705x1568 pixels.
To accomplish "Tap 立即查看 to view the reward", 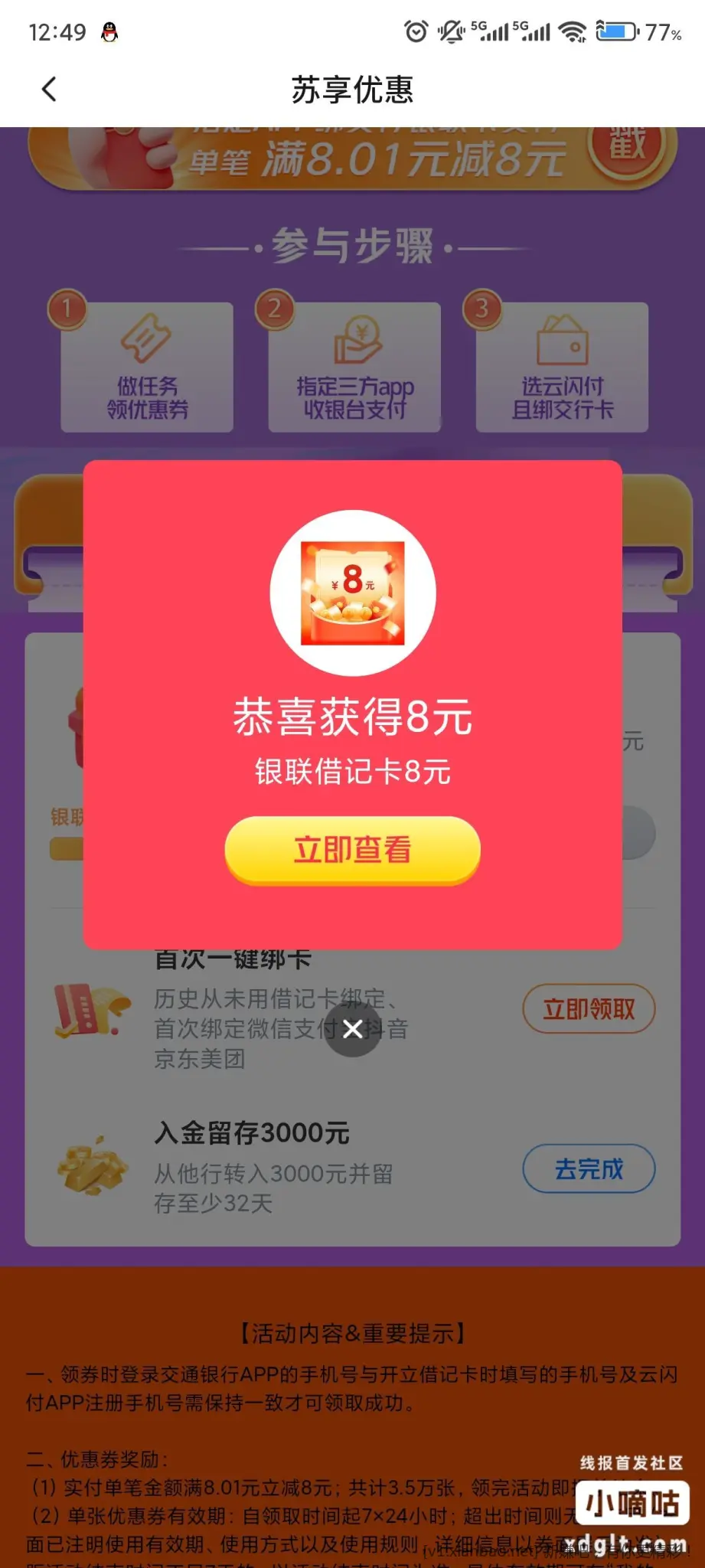I will tap(352, 850).
